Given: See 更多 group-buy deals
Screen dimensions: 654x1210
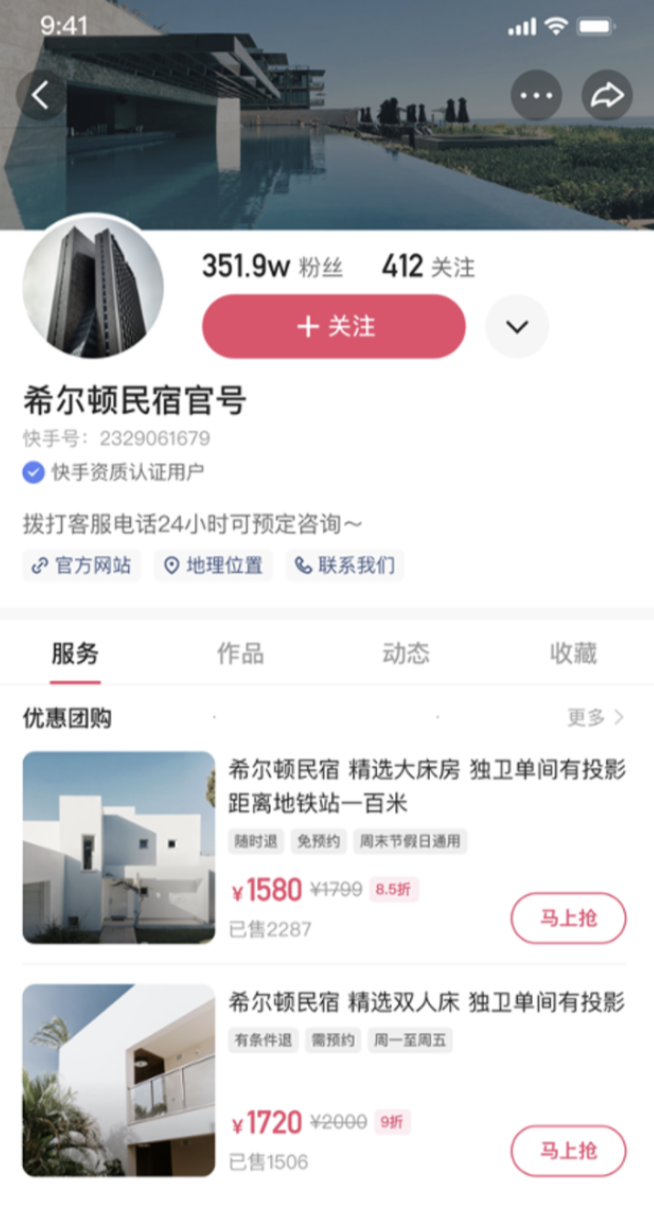Looking at the screenshot, I should 596,717.
